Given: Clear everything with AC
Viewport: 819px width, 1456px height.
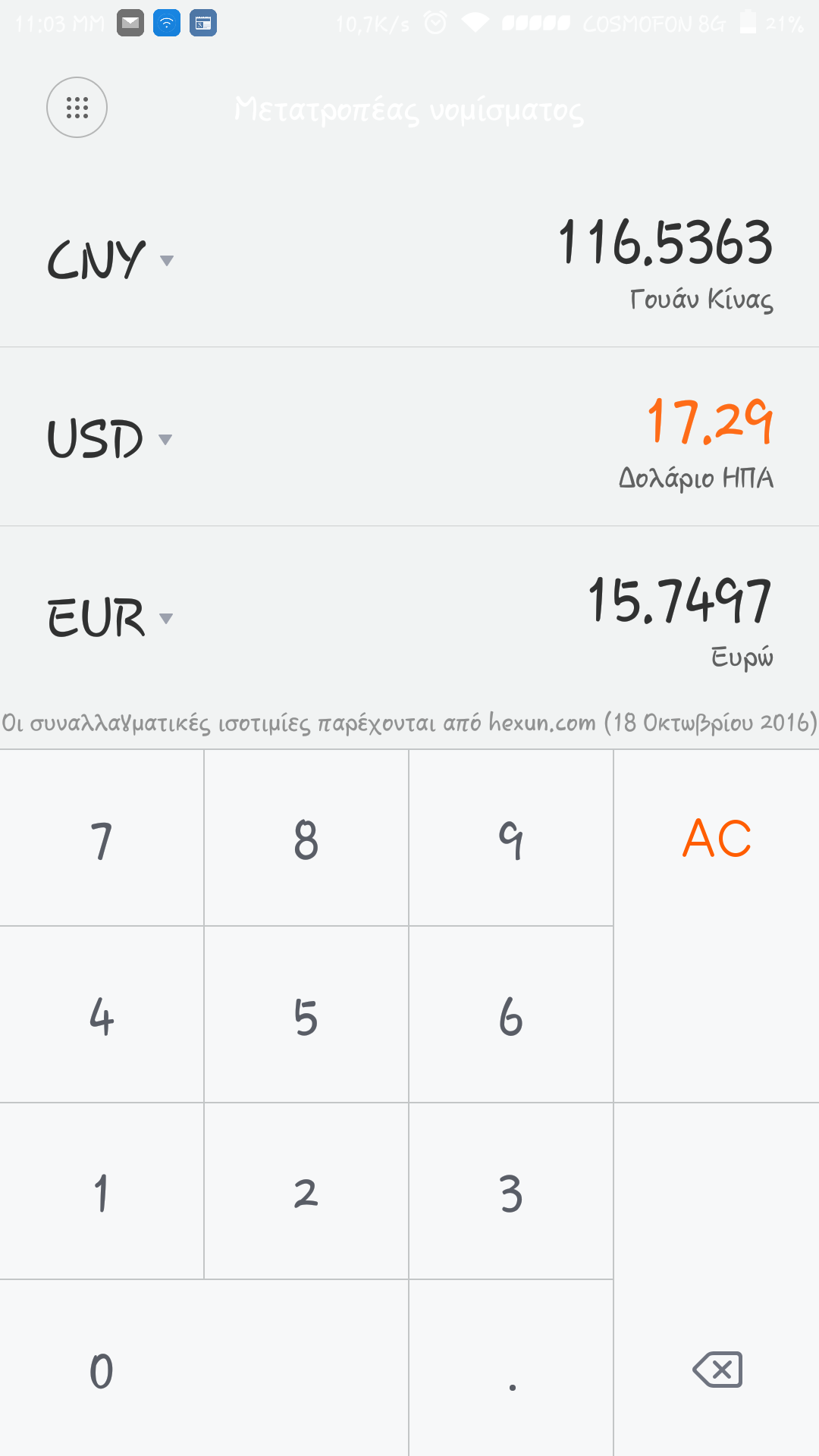Looking at the screenshot, I should coord(716,839).
